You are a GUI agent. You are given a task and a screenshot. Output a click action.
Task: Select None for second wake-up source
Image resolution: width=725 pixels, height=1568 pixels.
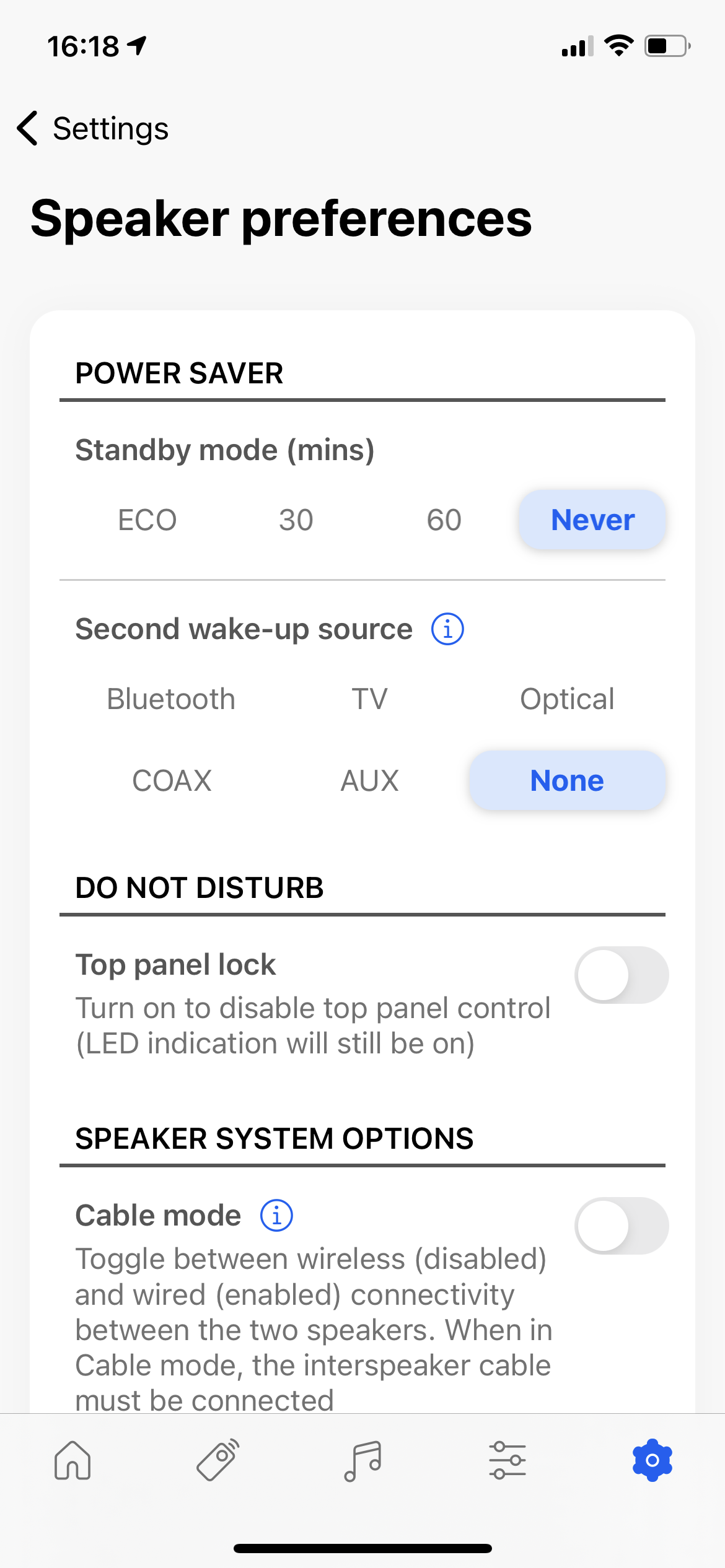click(x=567, y=780)
